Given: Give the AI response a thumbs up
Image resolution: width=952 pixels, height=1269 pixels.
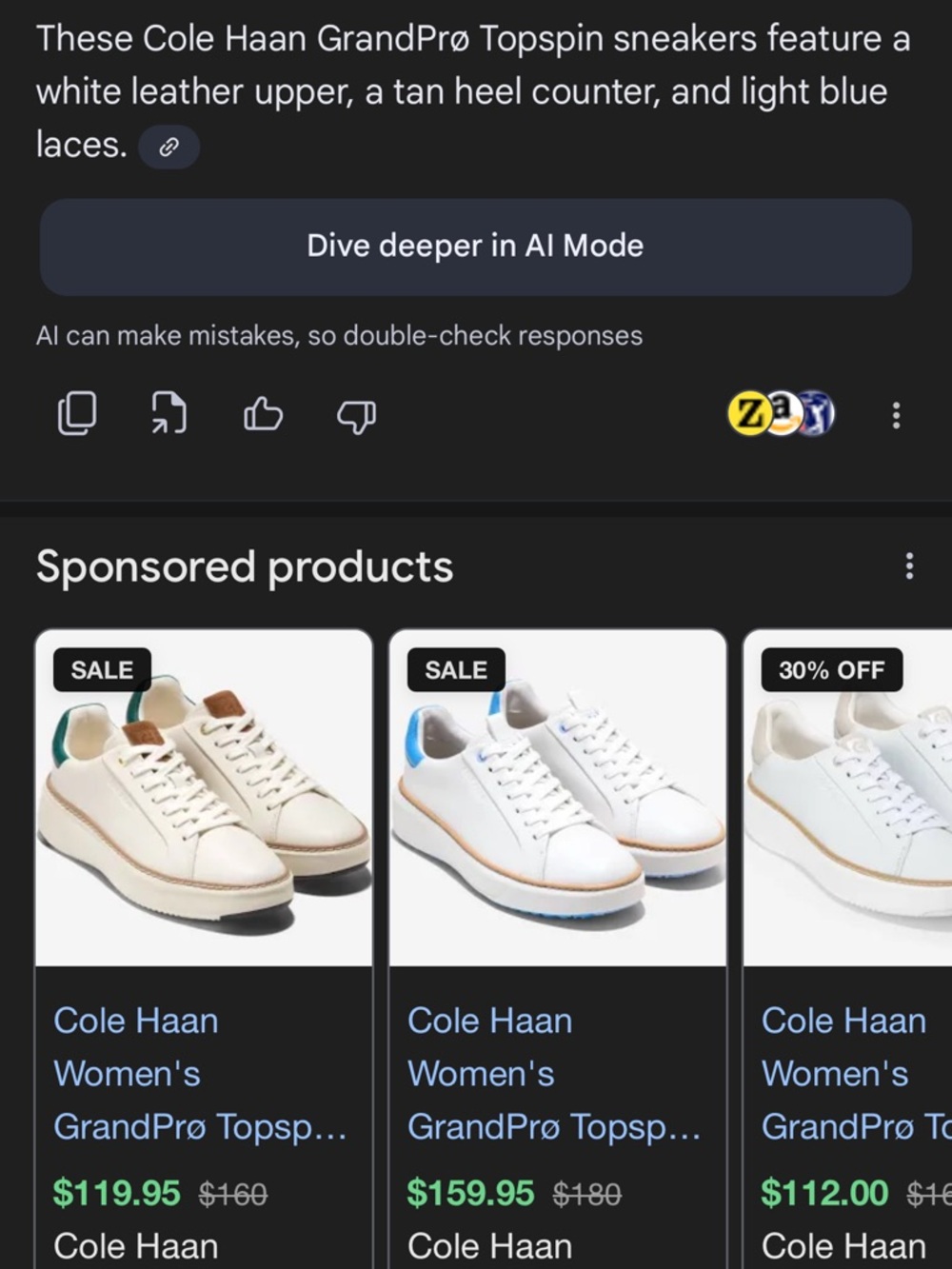Looking at the screenshot, I should pos(264,414).
